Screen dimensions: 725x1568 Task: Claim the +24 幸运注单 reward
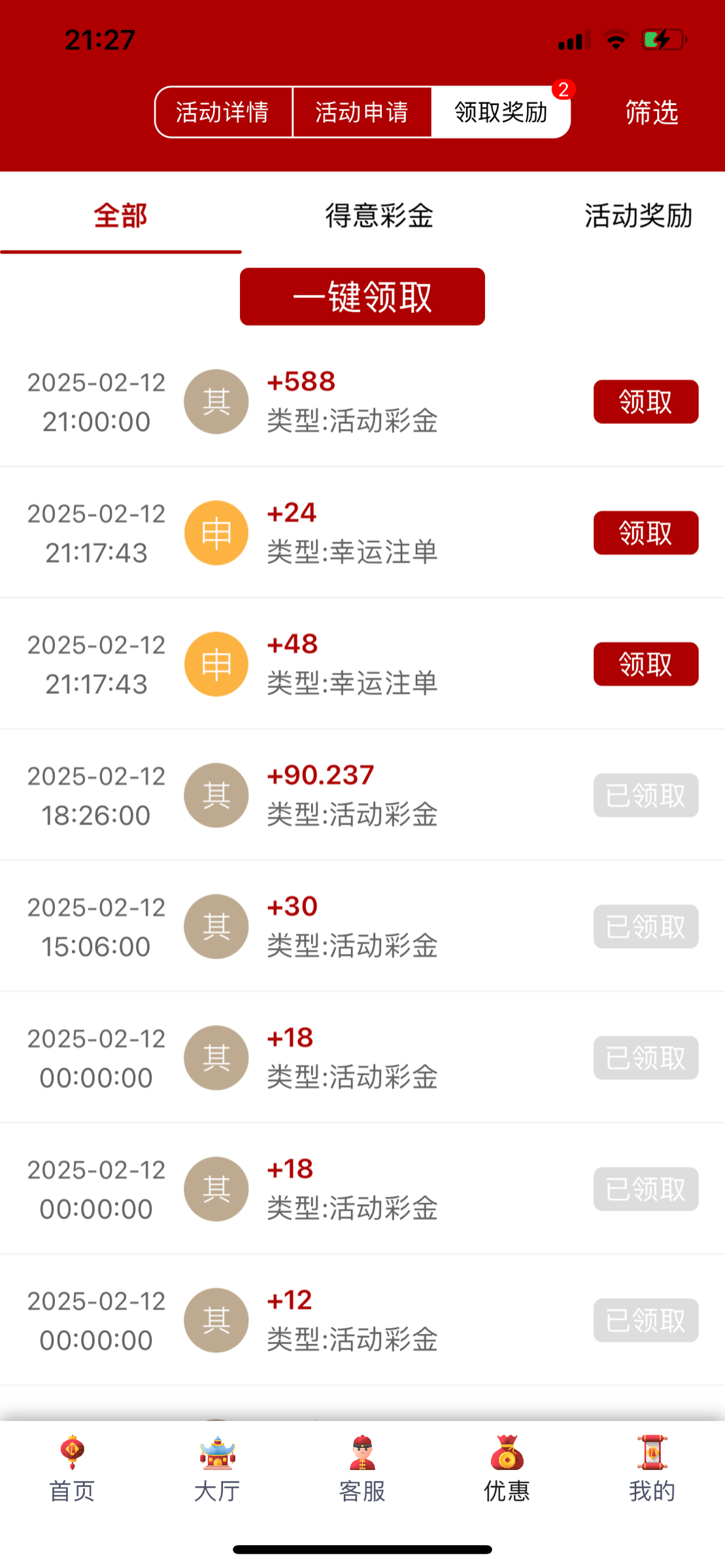645,533
